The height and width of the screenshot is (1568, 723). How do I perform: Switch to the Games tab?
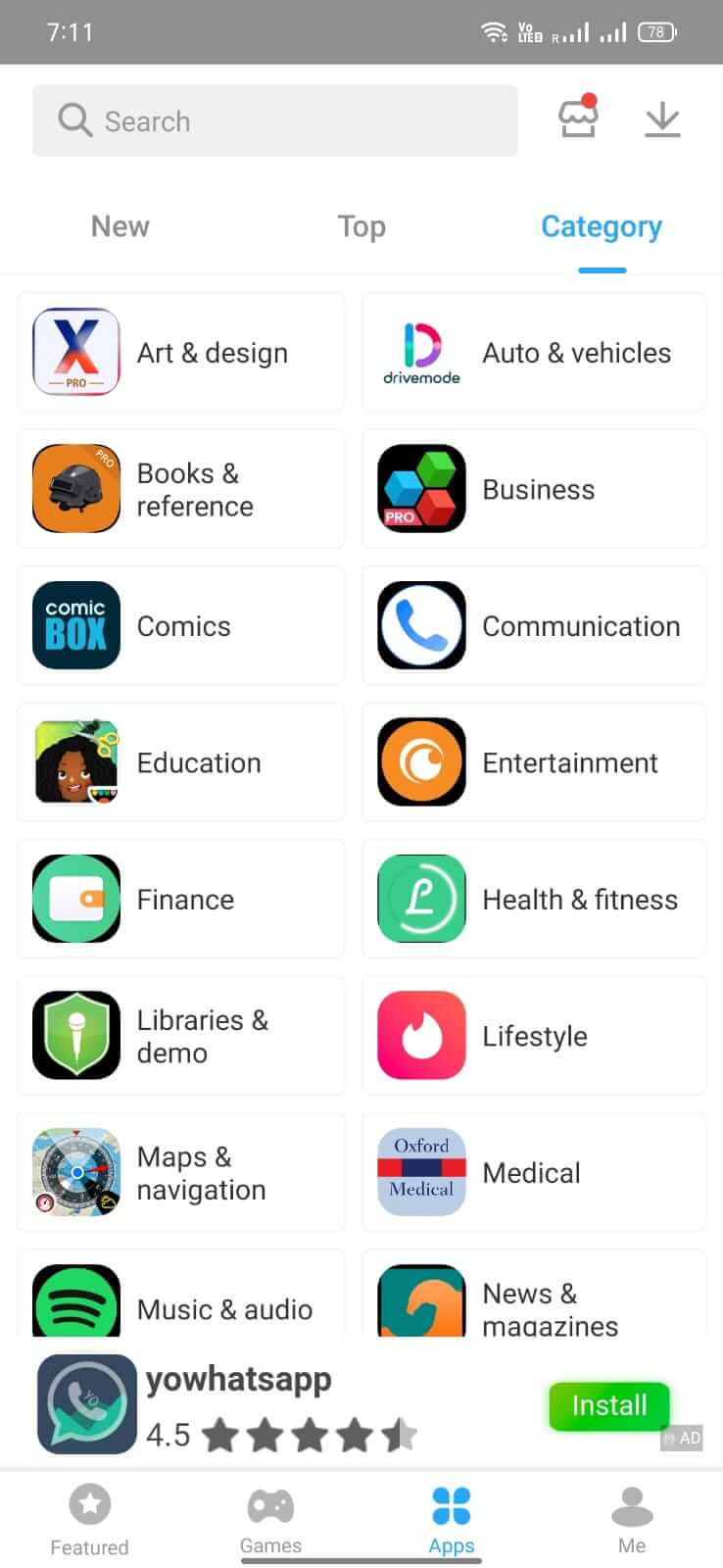[x=270, y=1519]
